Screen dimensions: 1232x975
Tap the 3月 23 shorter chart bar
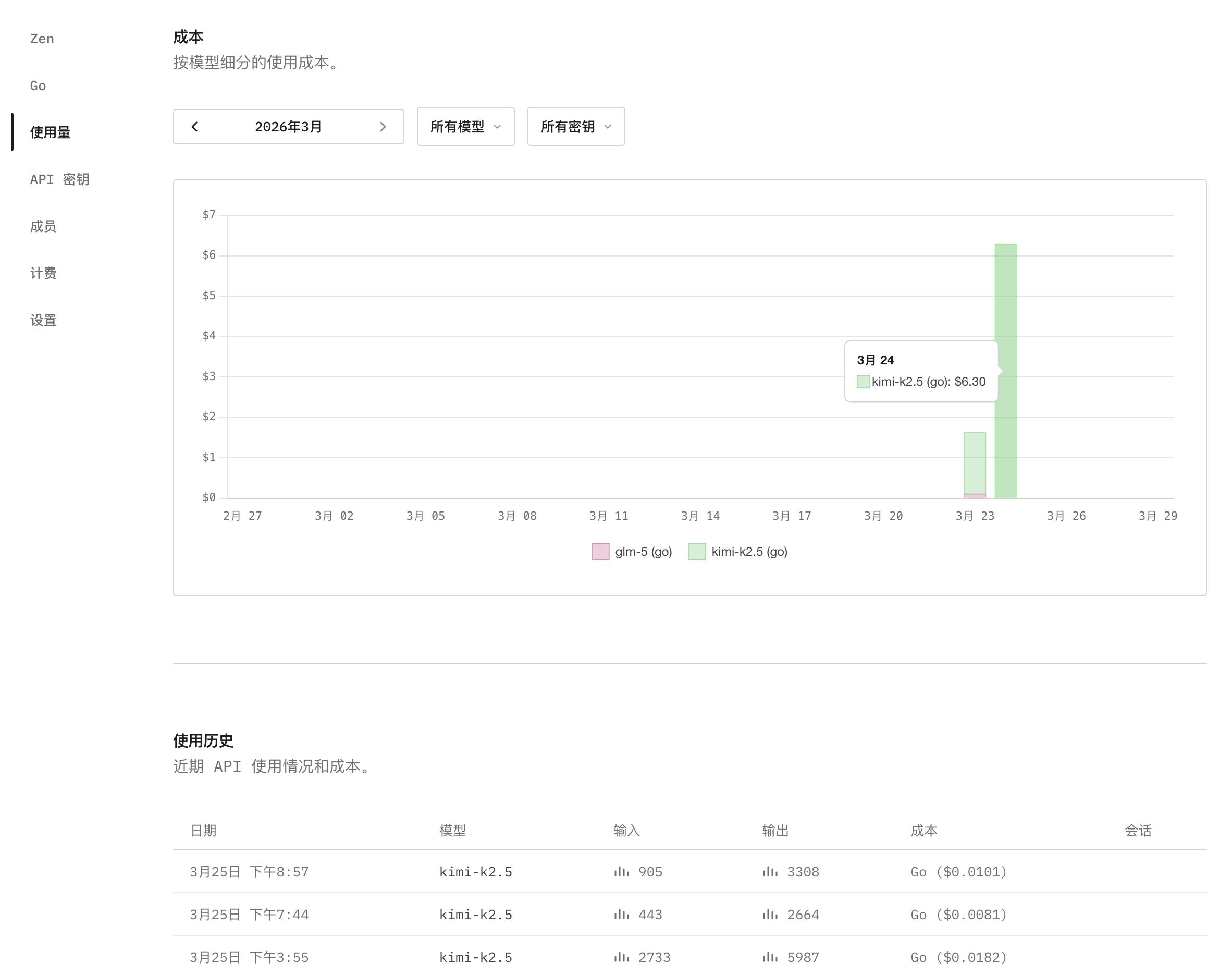coord(974,462)
